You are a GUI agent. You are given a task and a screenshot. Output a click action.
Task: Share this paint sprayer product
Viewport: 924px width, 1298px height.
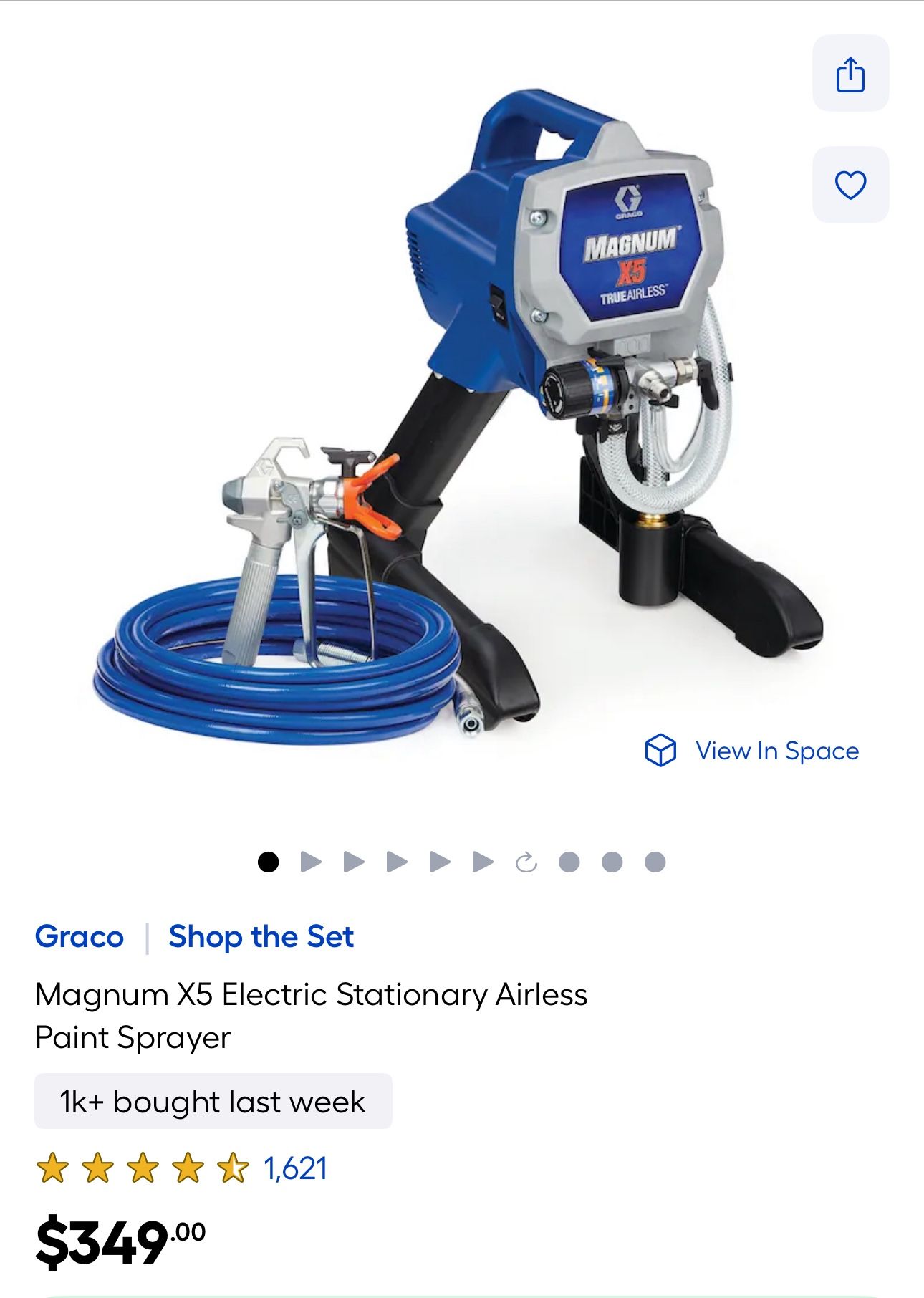(850, 74)
